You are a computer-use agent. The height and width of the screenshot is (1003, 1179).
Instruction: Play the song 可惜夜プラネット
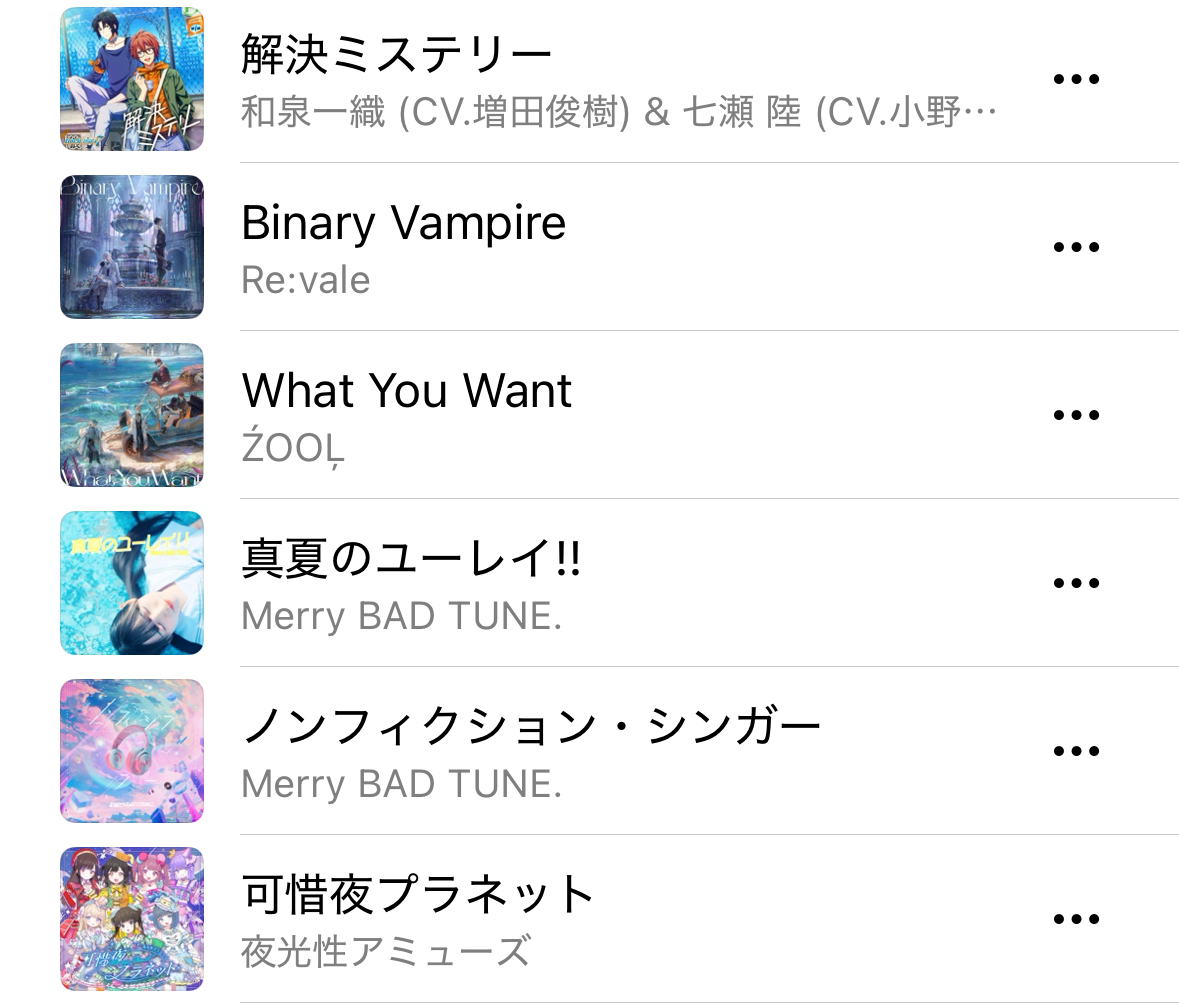tap(418, 894)
